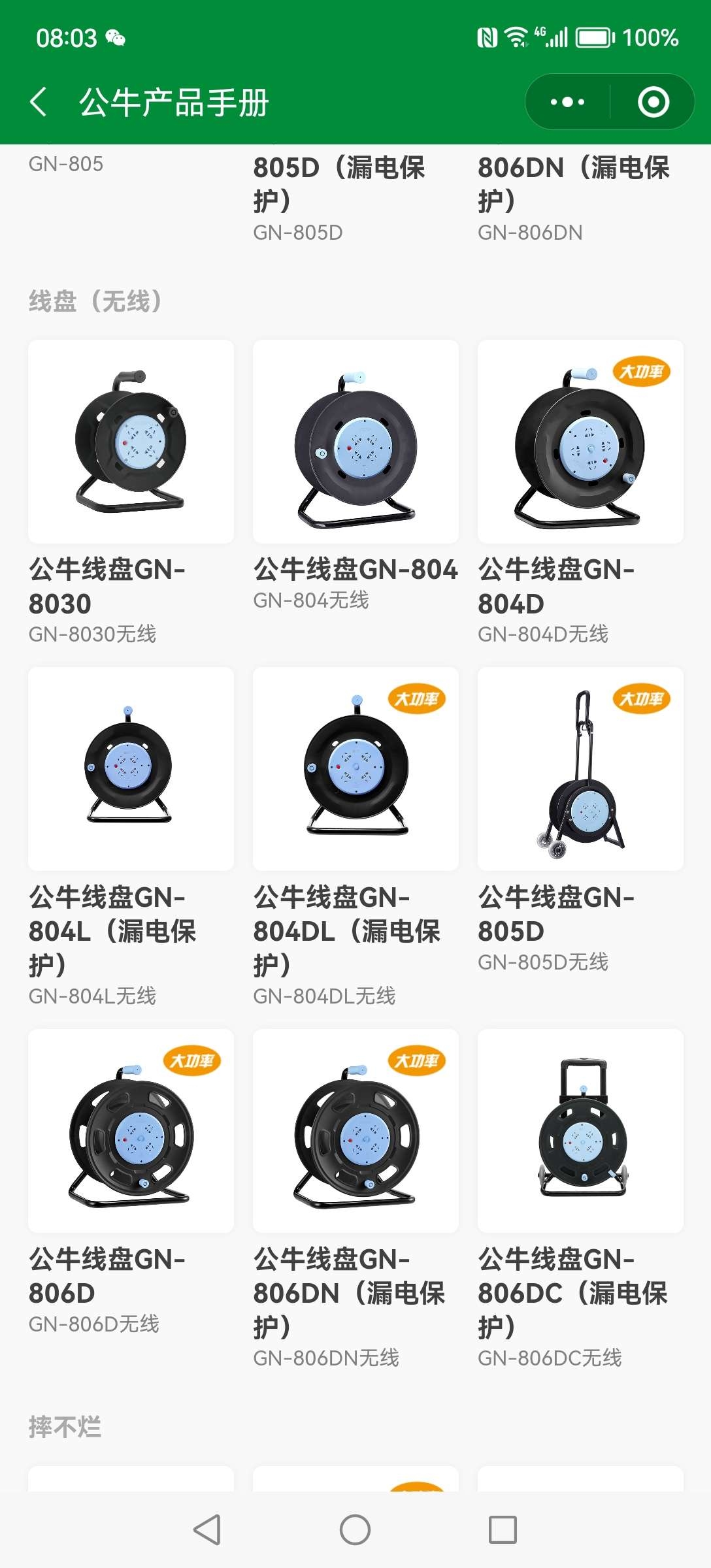Open recent apps from navigation bar
Image resolution: width=711 pixels, height=1568 pixels.
click(503, 1529)
